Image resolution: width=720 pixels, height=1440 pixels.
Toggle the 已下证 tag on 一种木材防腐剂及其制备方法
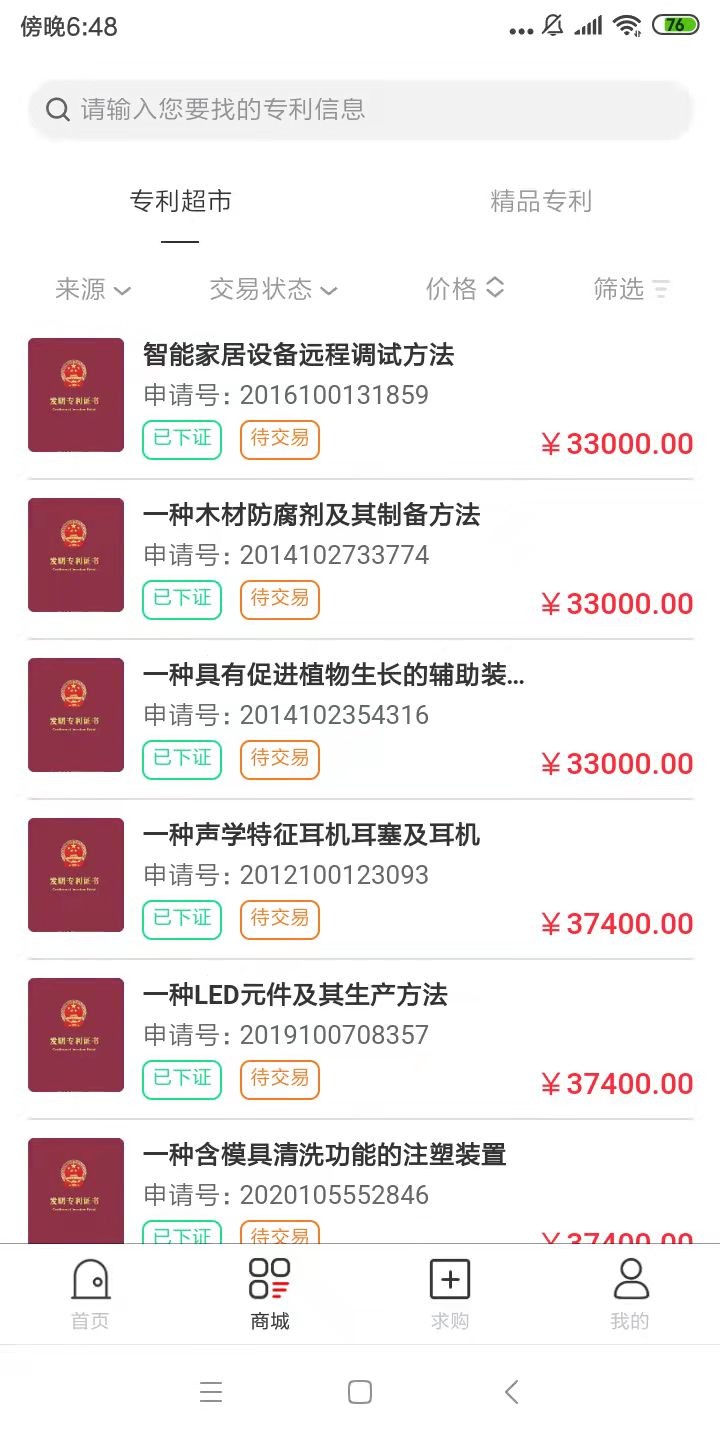pyautogui.click(x=181, y=600)
